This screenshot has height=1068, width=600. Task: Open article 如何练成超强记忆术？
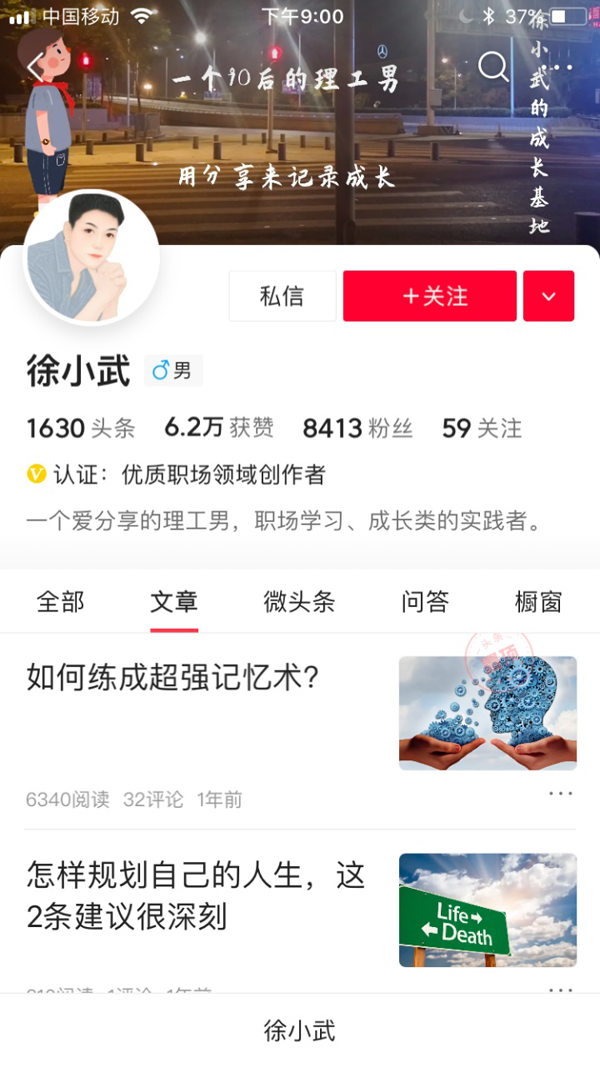point(172,679)
